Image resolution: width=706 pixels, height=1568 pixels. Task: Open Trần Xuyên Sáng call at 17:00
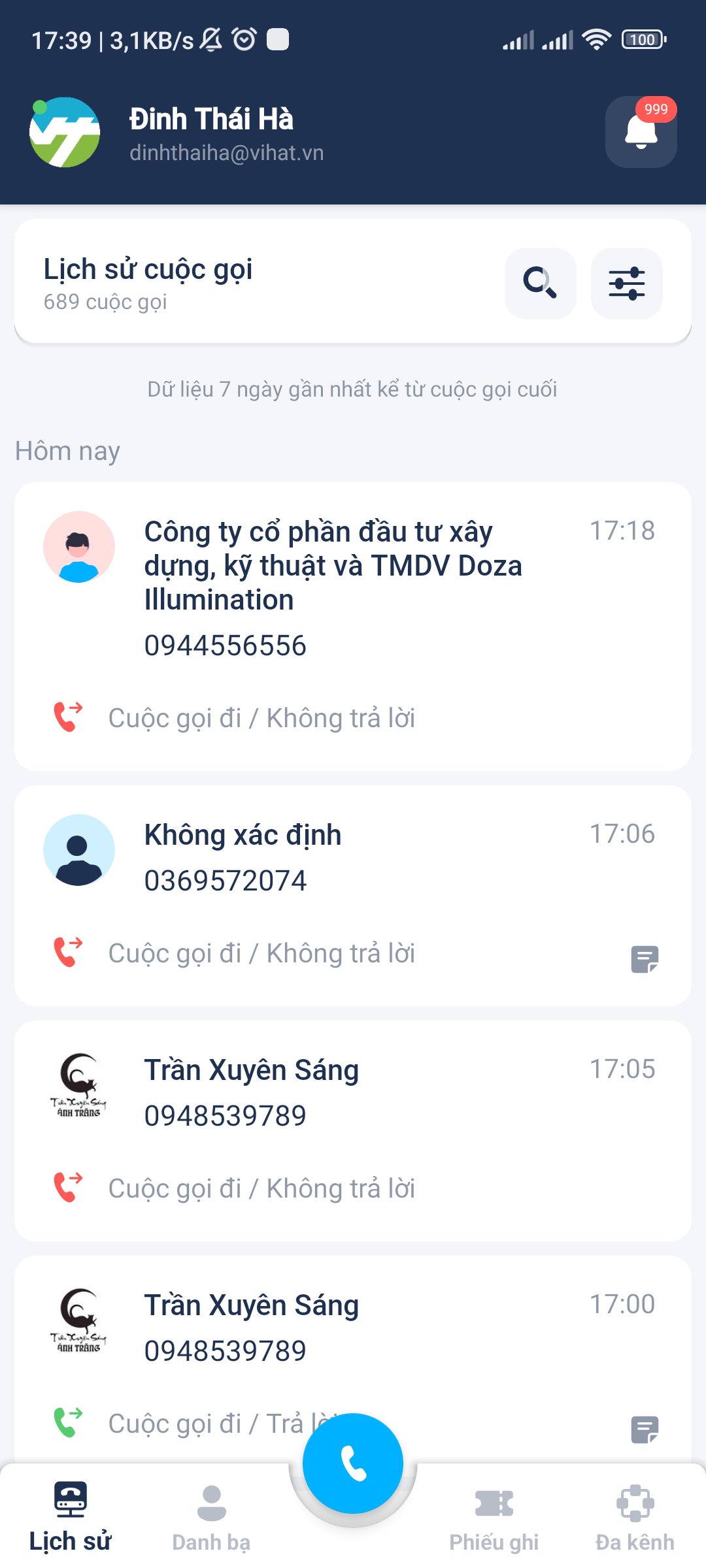(x=333, y=1326)
